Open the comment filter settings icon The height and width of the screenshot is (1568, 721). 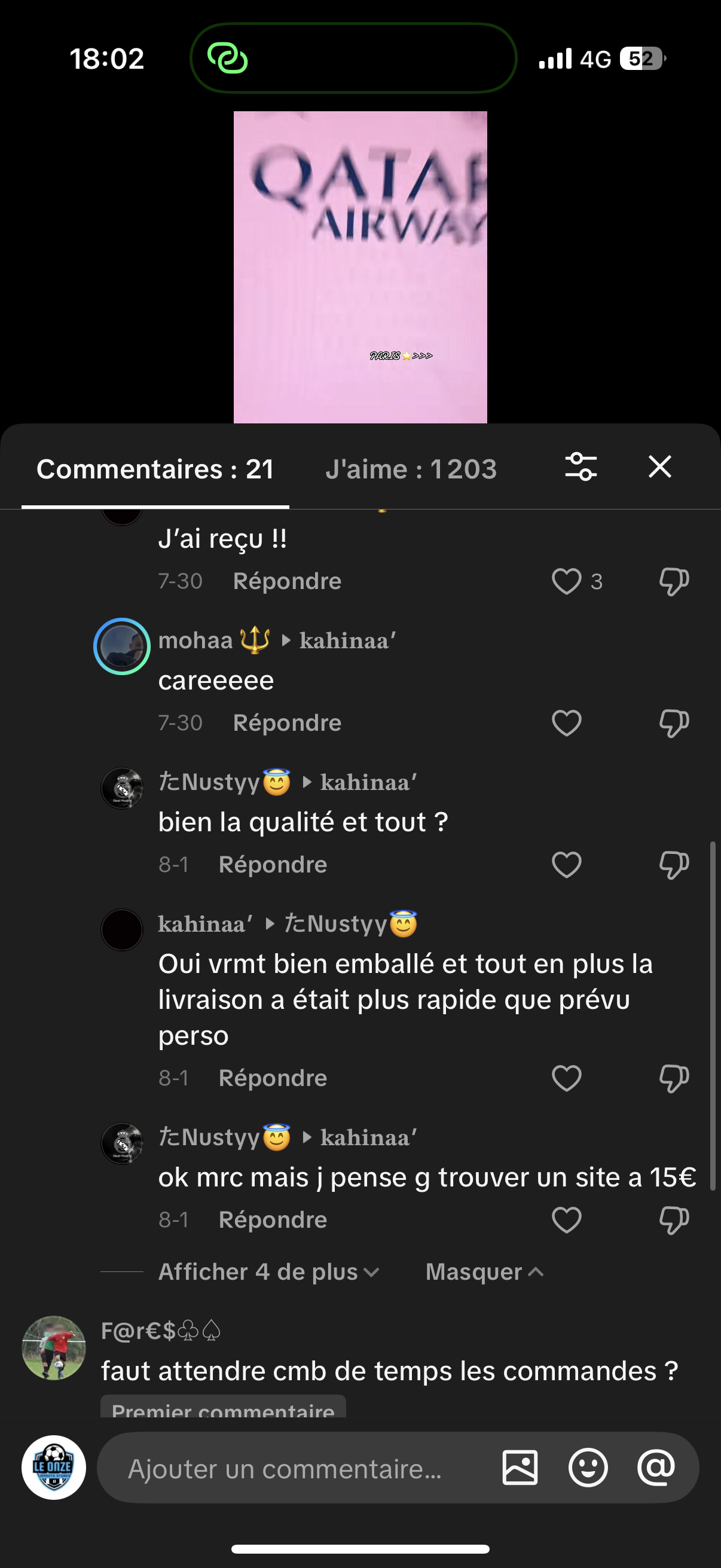pyautogui.click(x=581, y=468)
